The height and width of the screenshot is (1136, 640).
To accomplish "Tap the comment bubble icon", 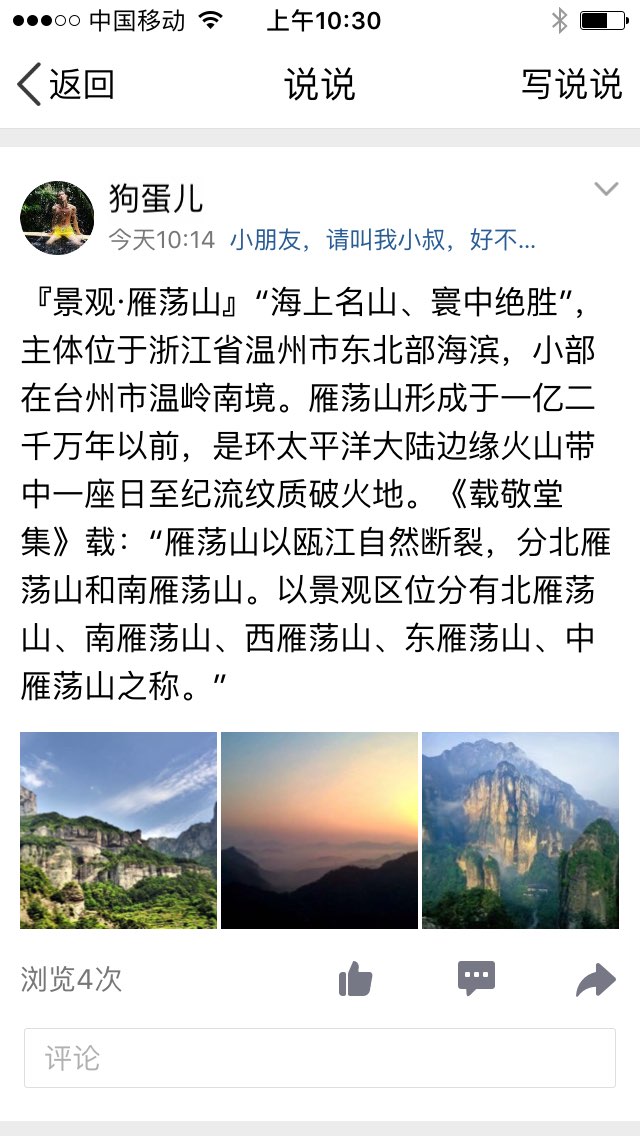I will [x=476, y=978].
